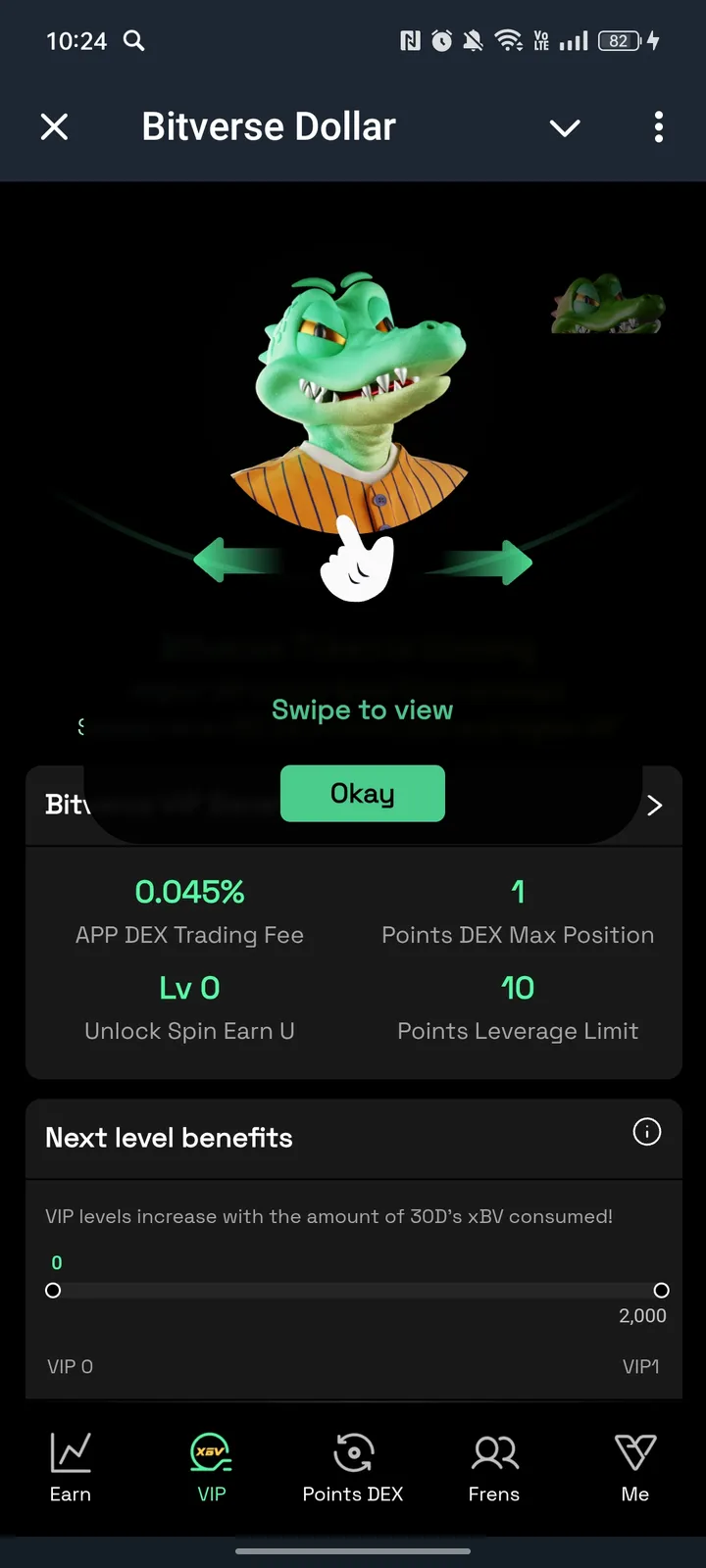This screenshot has width=706, height=1568.
Task: Close the Bitverse Dollar screen
Action: click(55, 127)
